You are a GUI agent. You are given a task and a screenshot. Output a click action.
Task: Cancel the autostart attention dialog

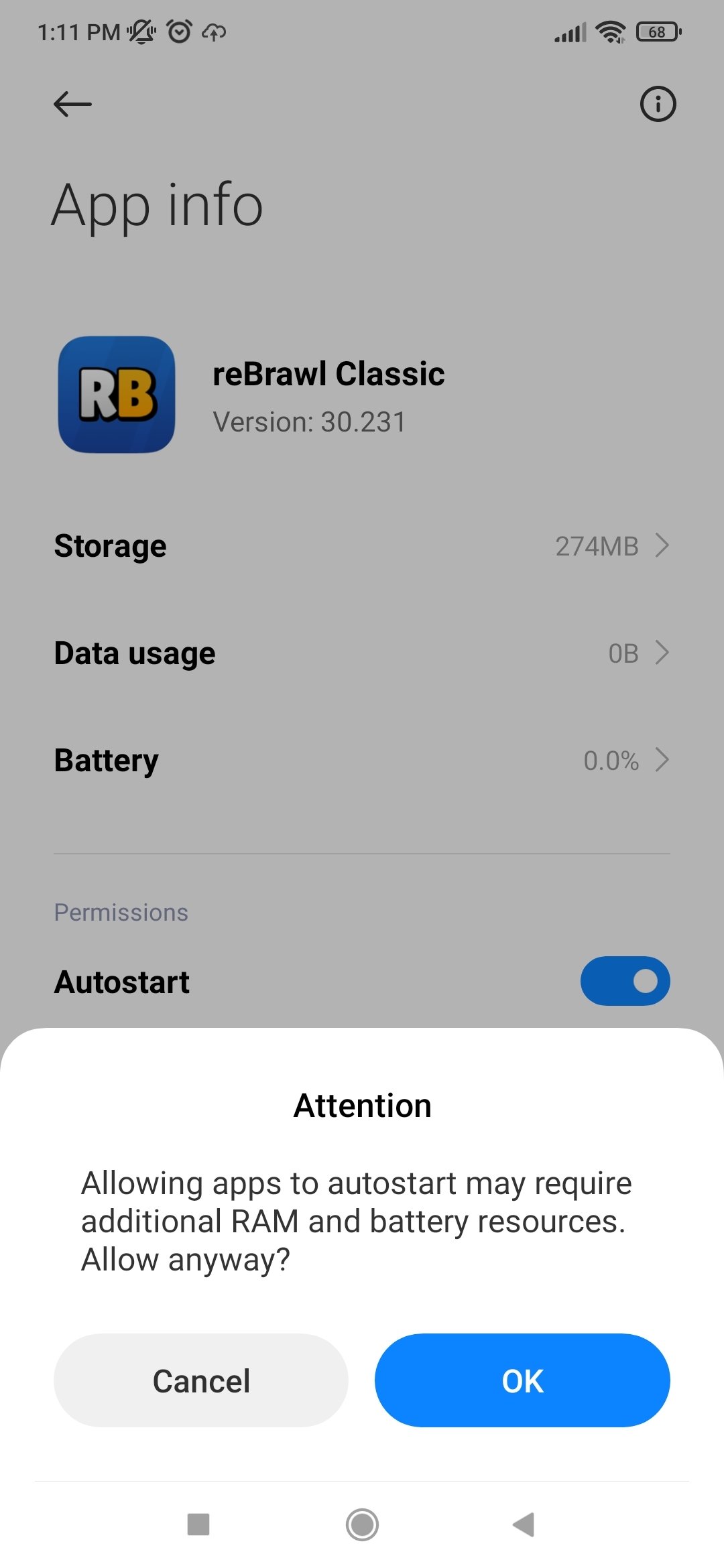[x=201, y=1380]
